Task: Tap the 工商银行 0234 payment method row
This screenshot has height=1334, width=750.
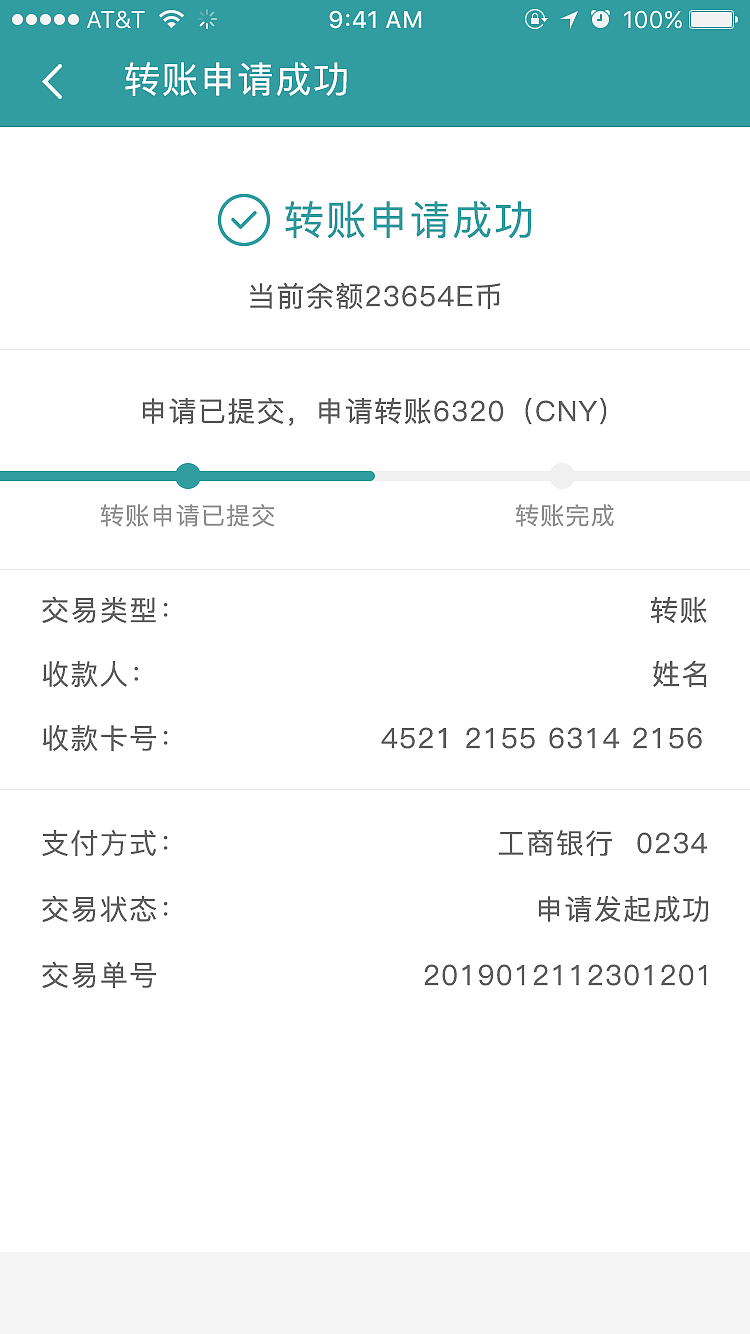Action: tap(600, 843)
